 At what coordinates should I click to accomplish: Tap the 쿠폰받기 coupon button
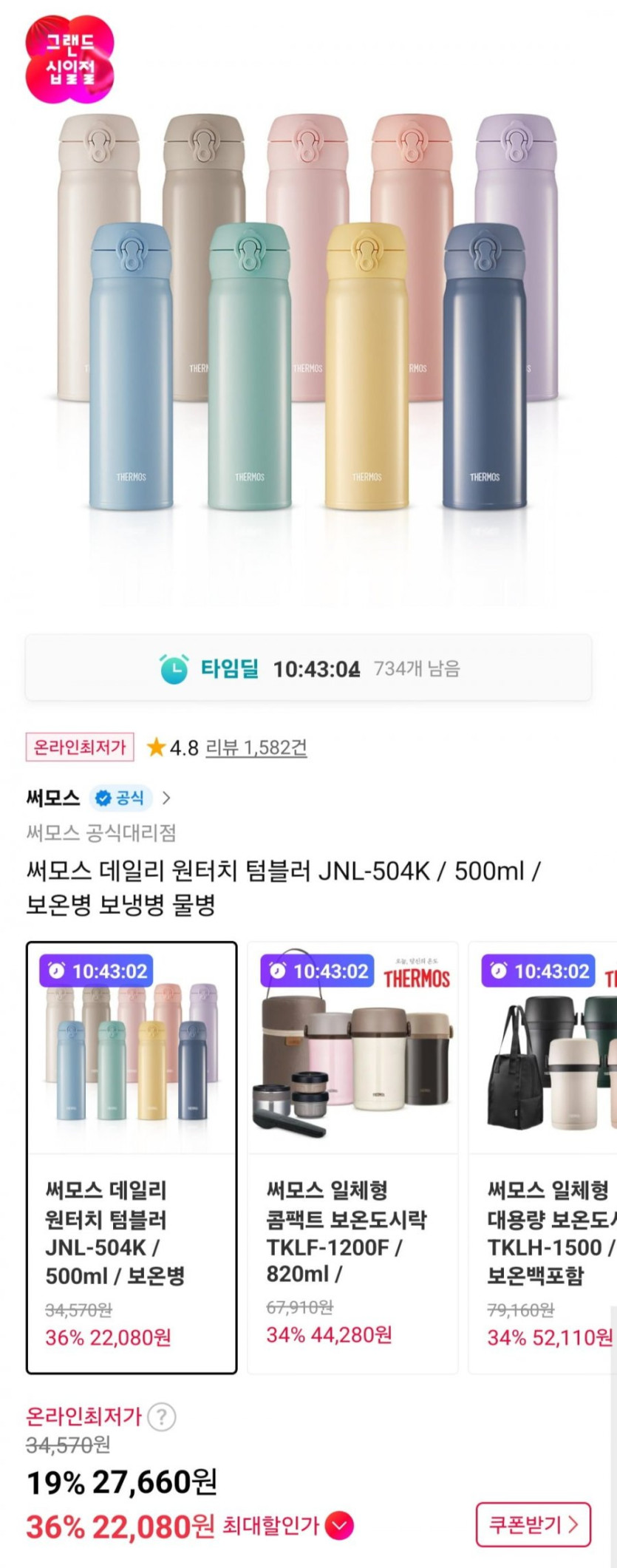[533, 1524]
